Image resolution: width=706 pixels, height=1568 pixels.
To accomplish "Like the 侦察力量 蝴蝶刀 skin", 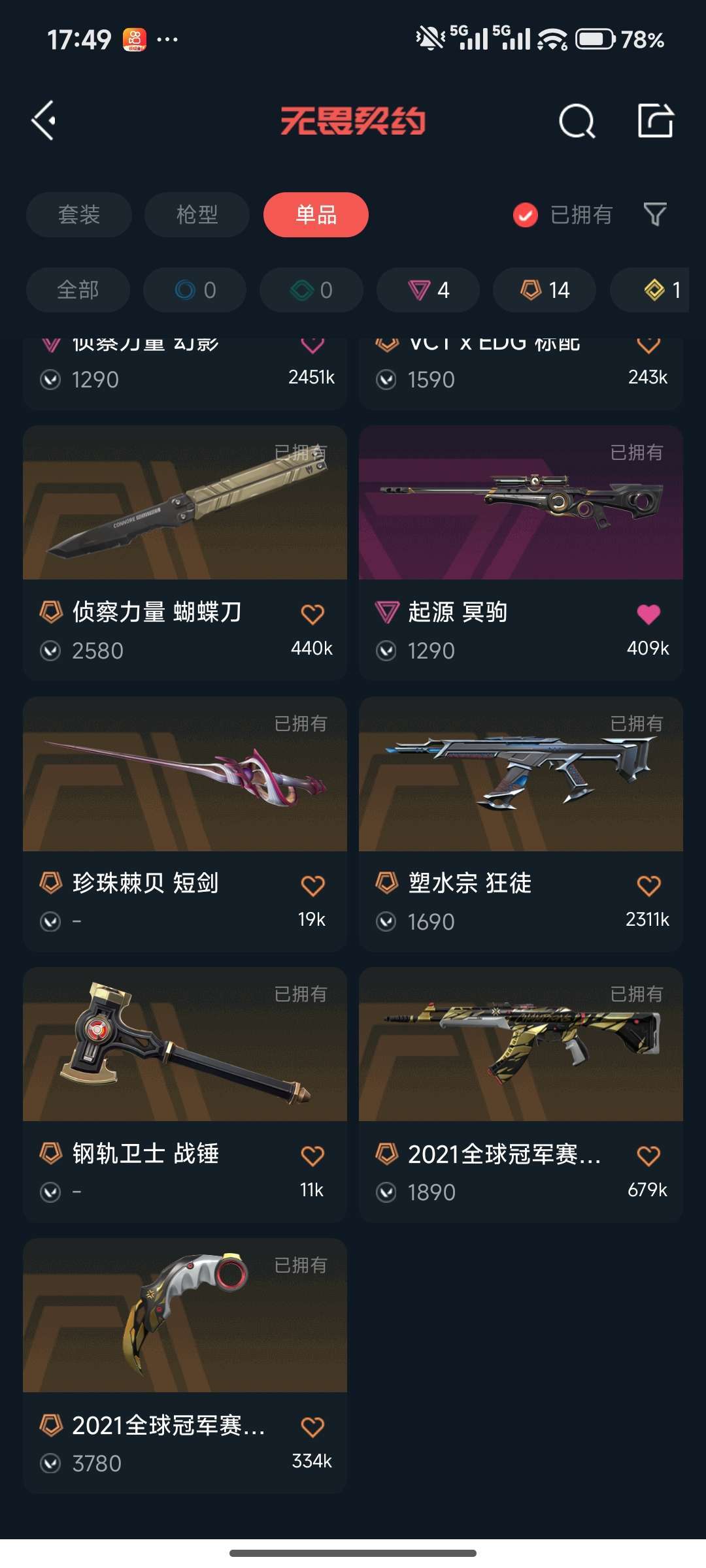I will (312, 613).
